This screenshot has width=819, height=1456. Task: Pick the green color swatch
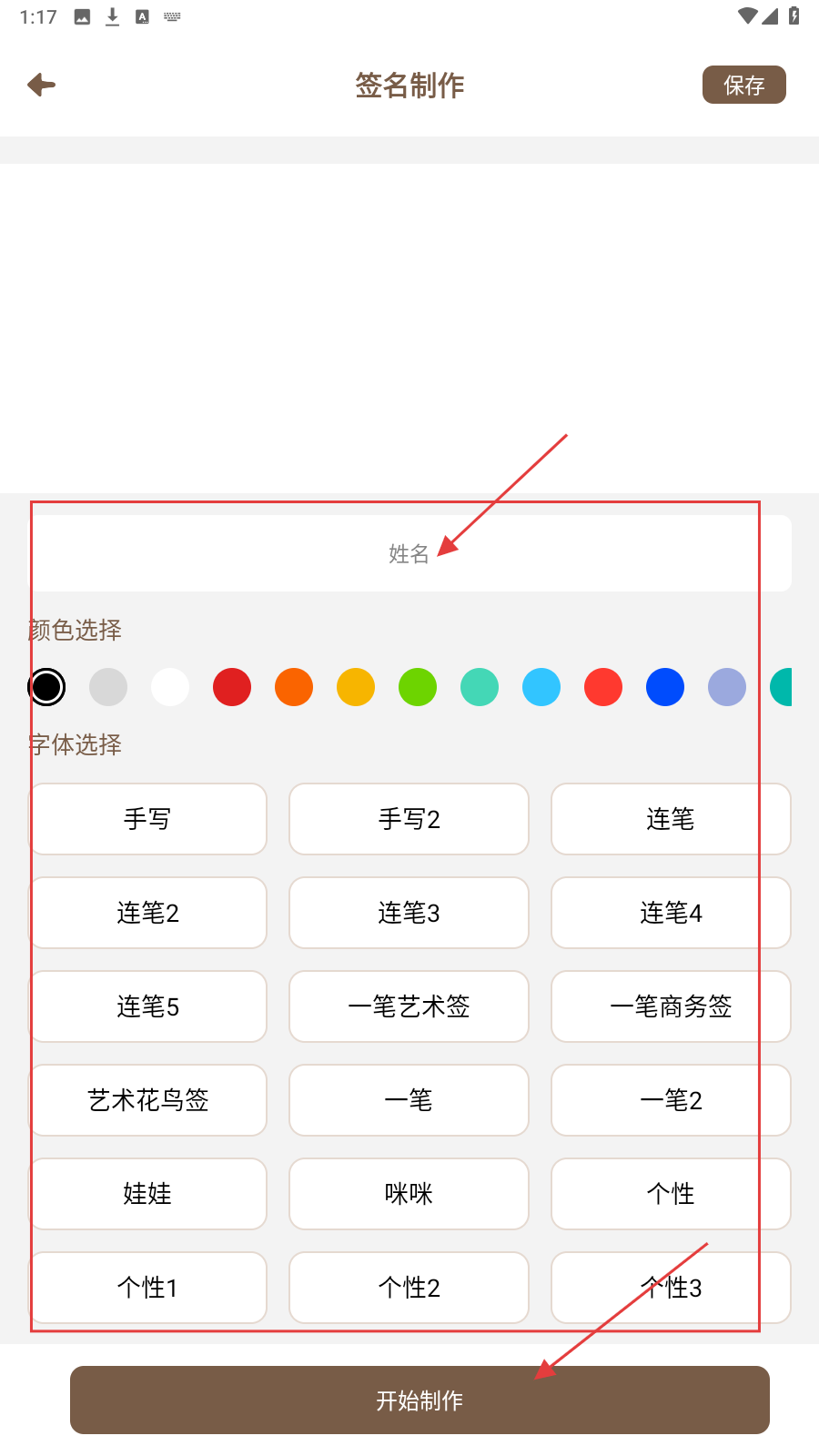coord(418,687)
